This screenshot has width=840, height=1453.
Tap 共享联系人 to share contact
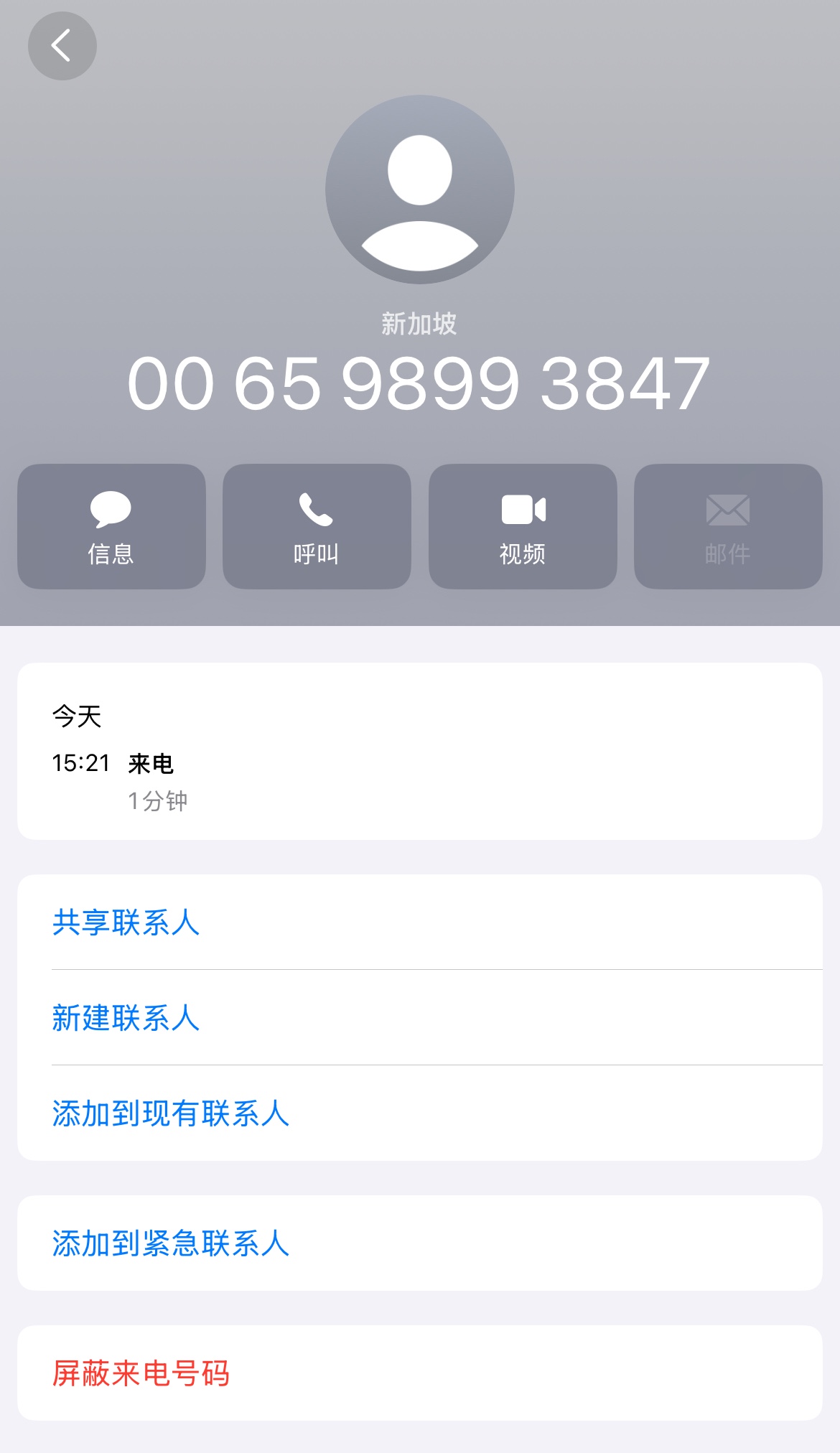click(x=126, y=922)
